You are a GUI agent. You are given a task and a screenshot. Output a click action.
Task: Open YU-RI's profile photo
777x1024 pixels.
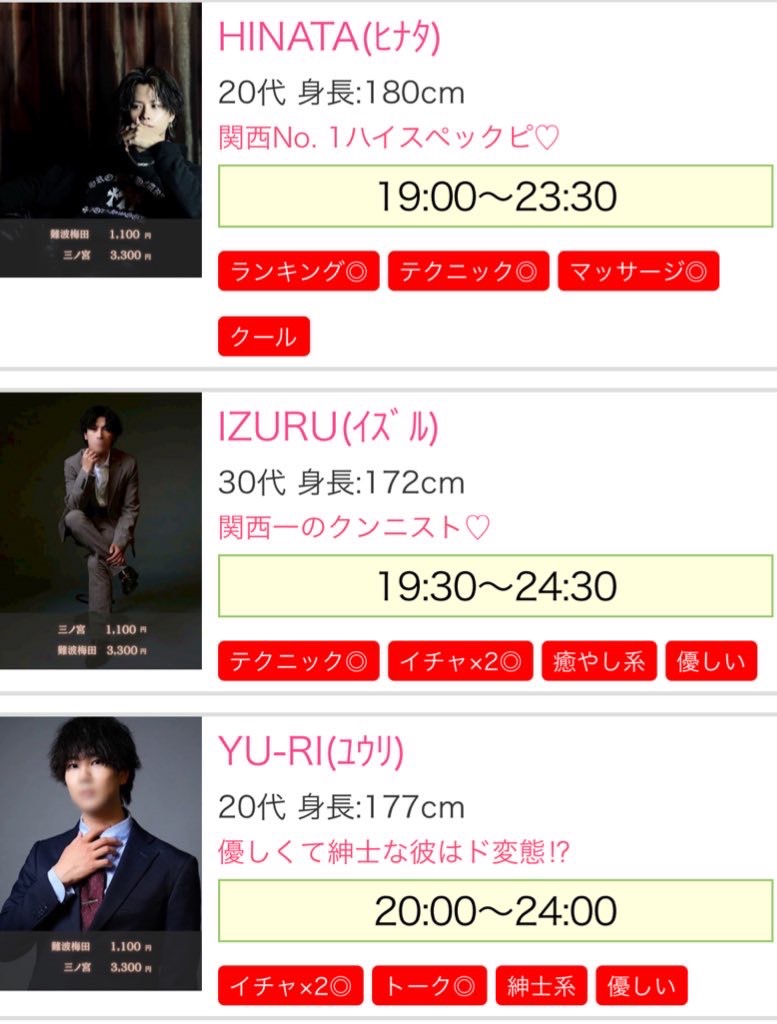[x=100, y=853]
